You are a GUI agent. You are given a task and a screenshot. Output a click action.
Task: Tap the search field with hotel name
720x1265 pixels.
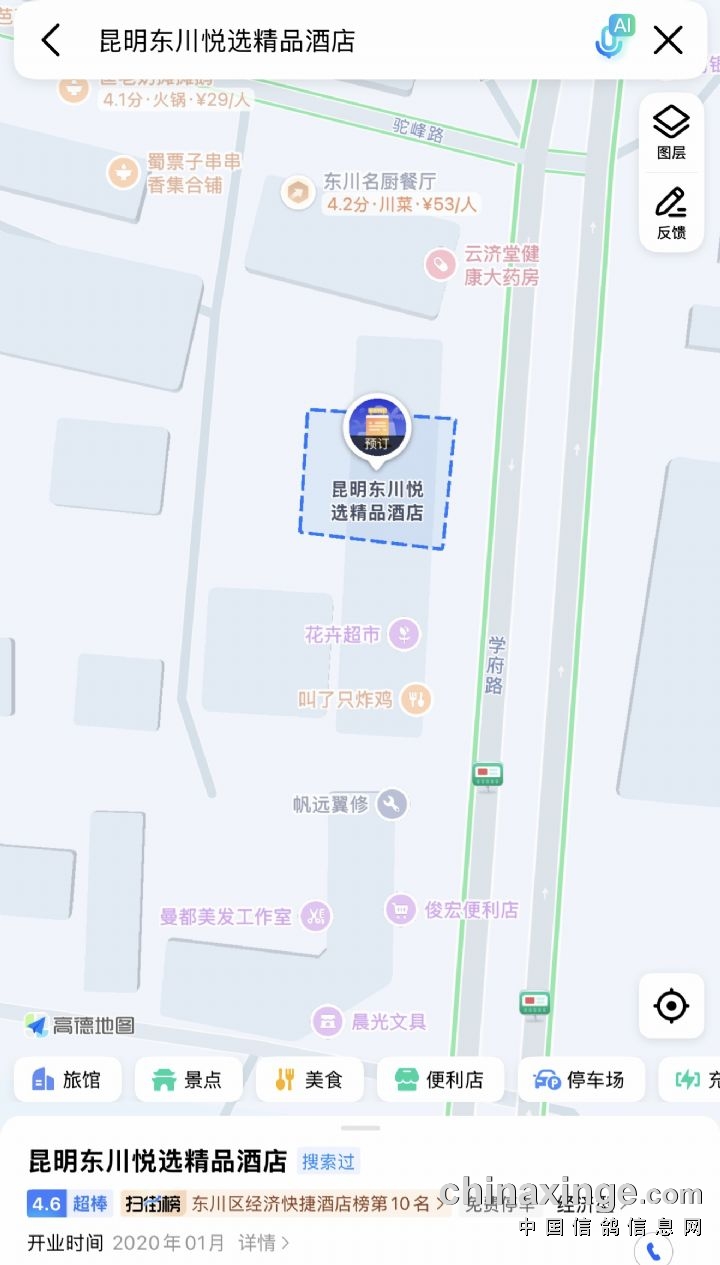click(300, 41)
